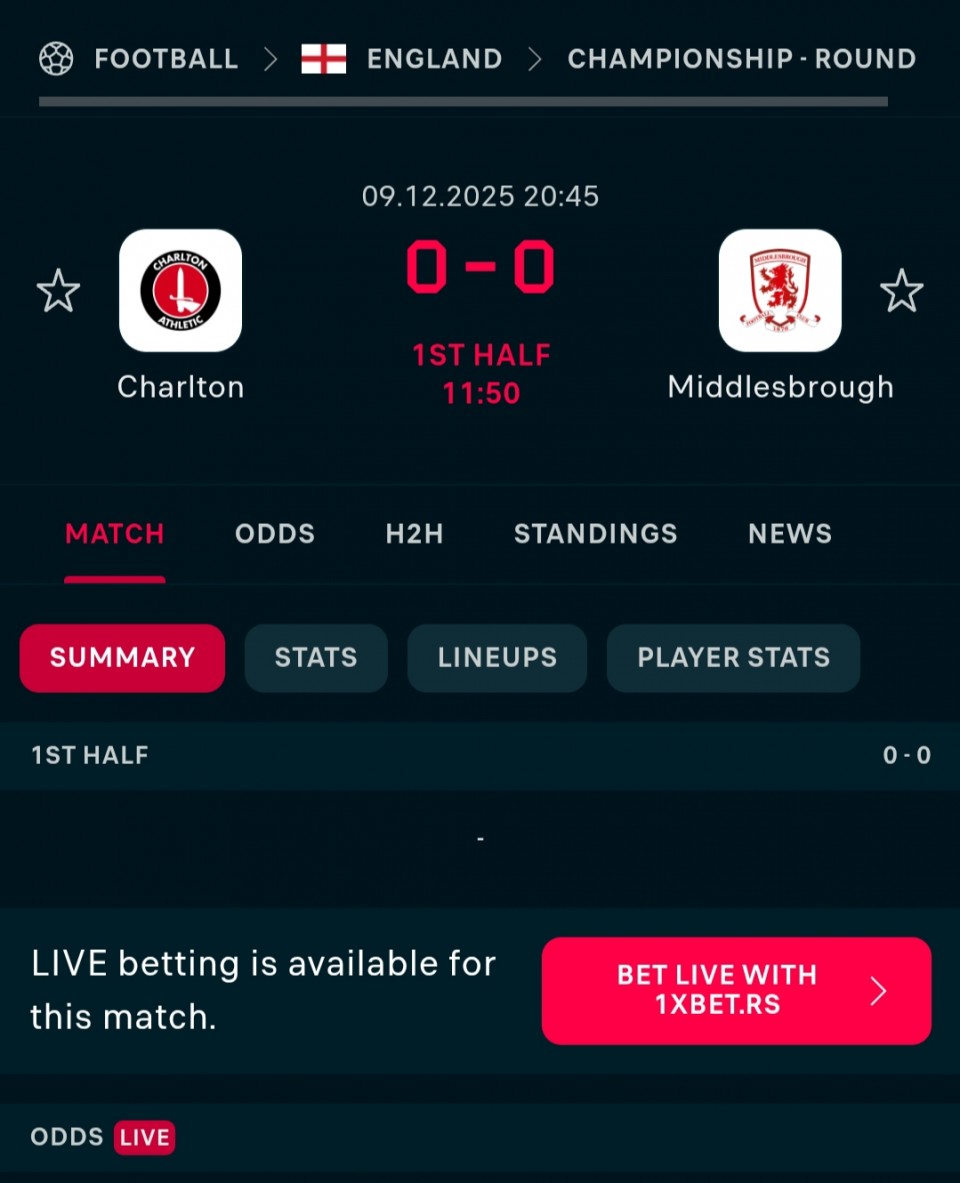Go to the England breadcrumb
Screen dimensions: 960x1183
click(x=434, y=59)
